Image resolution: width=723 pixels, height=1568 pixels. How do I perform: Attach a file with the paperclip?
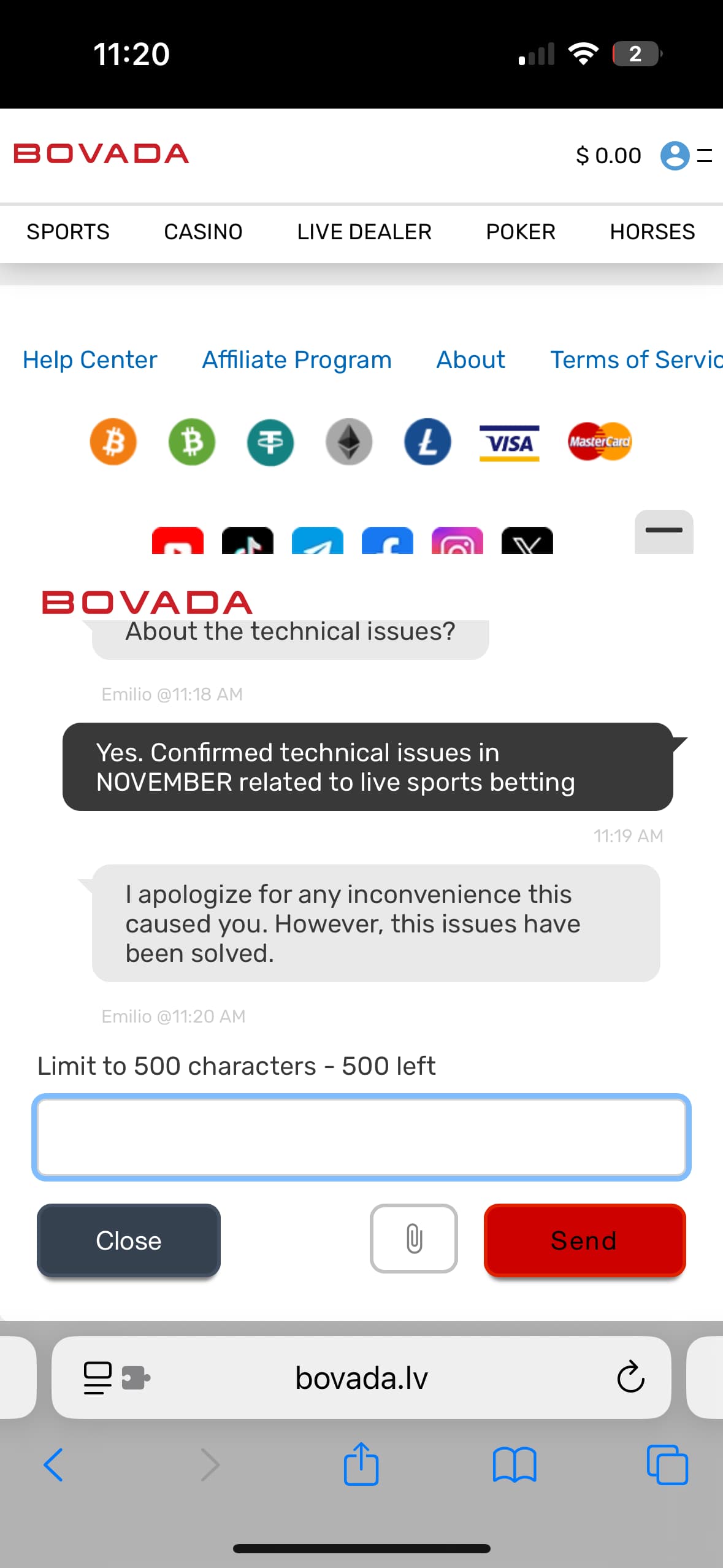coord(414,1239)
